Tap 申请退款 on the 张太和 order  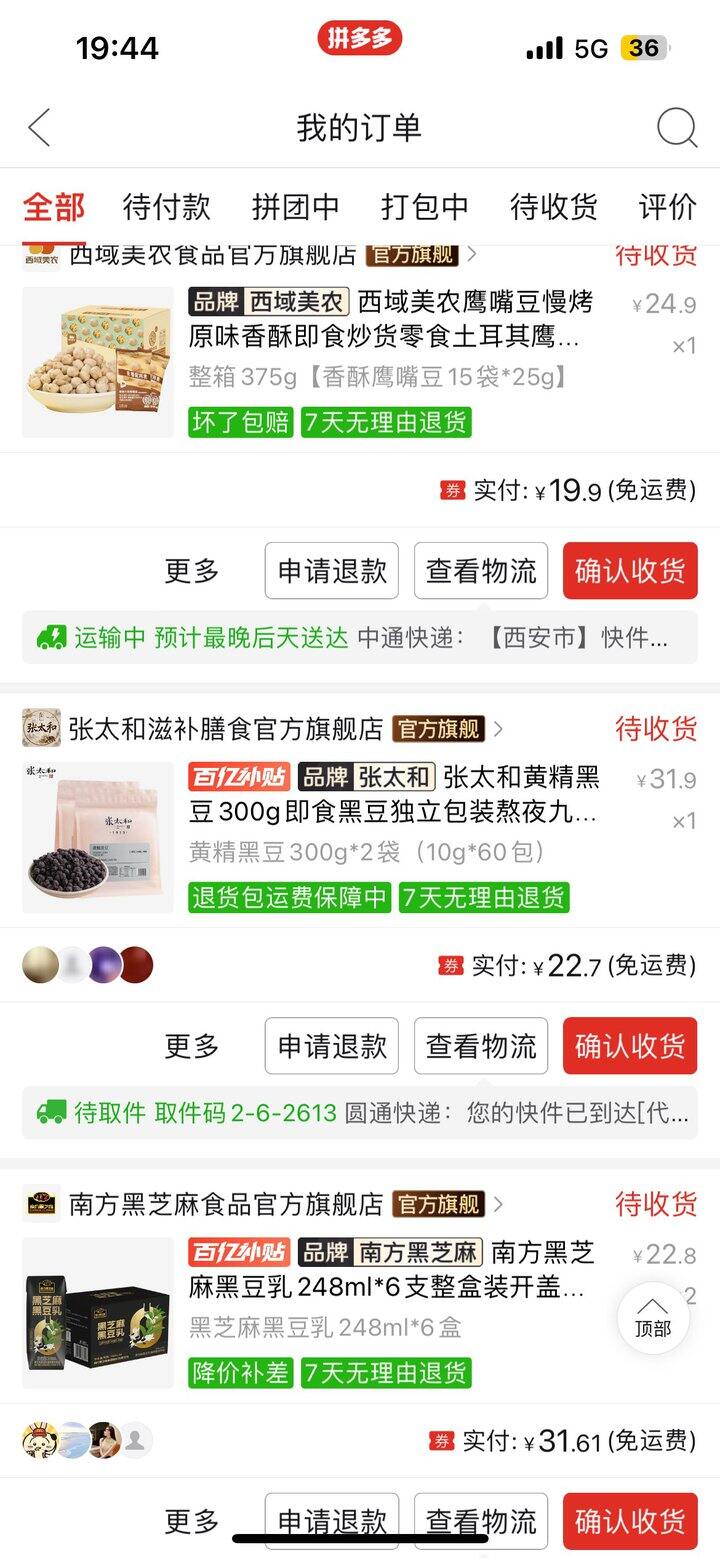click(332, 1046)
